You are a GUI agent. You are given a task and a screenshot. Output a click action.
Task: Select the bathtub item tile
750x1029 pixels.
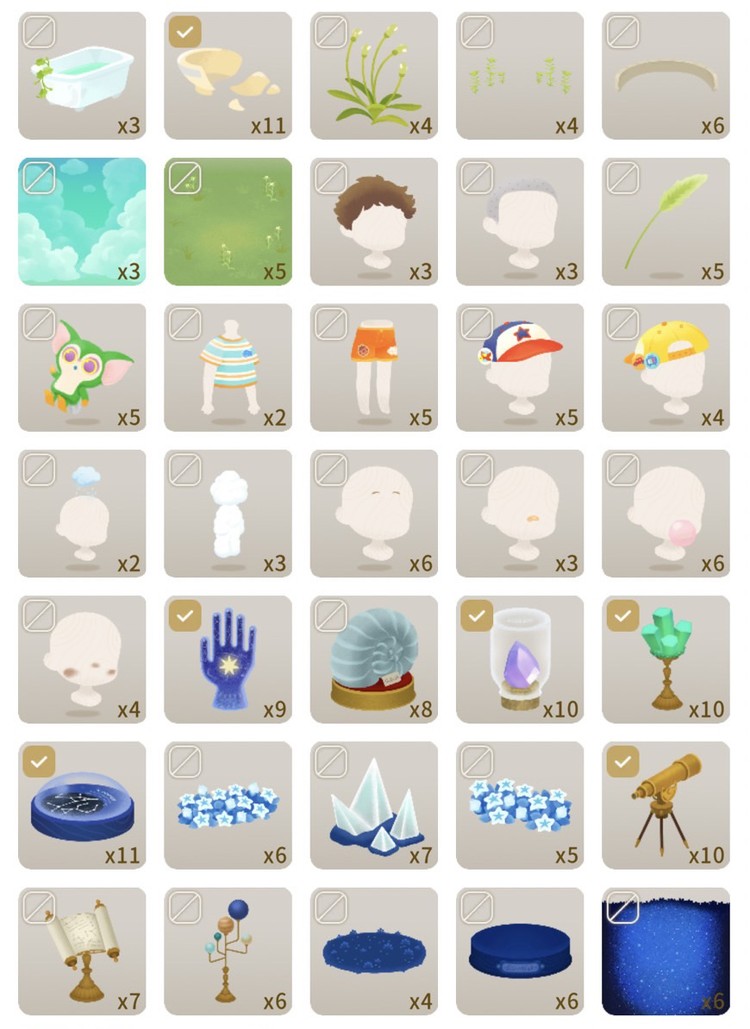click(x=82, y=75)
